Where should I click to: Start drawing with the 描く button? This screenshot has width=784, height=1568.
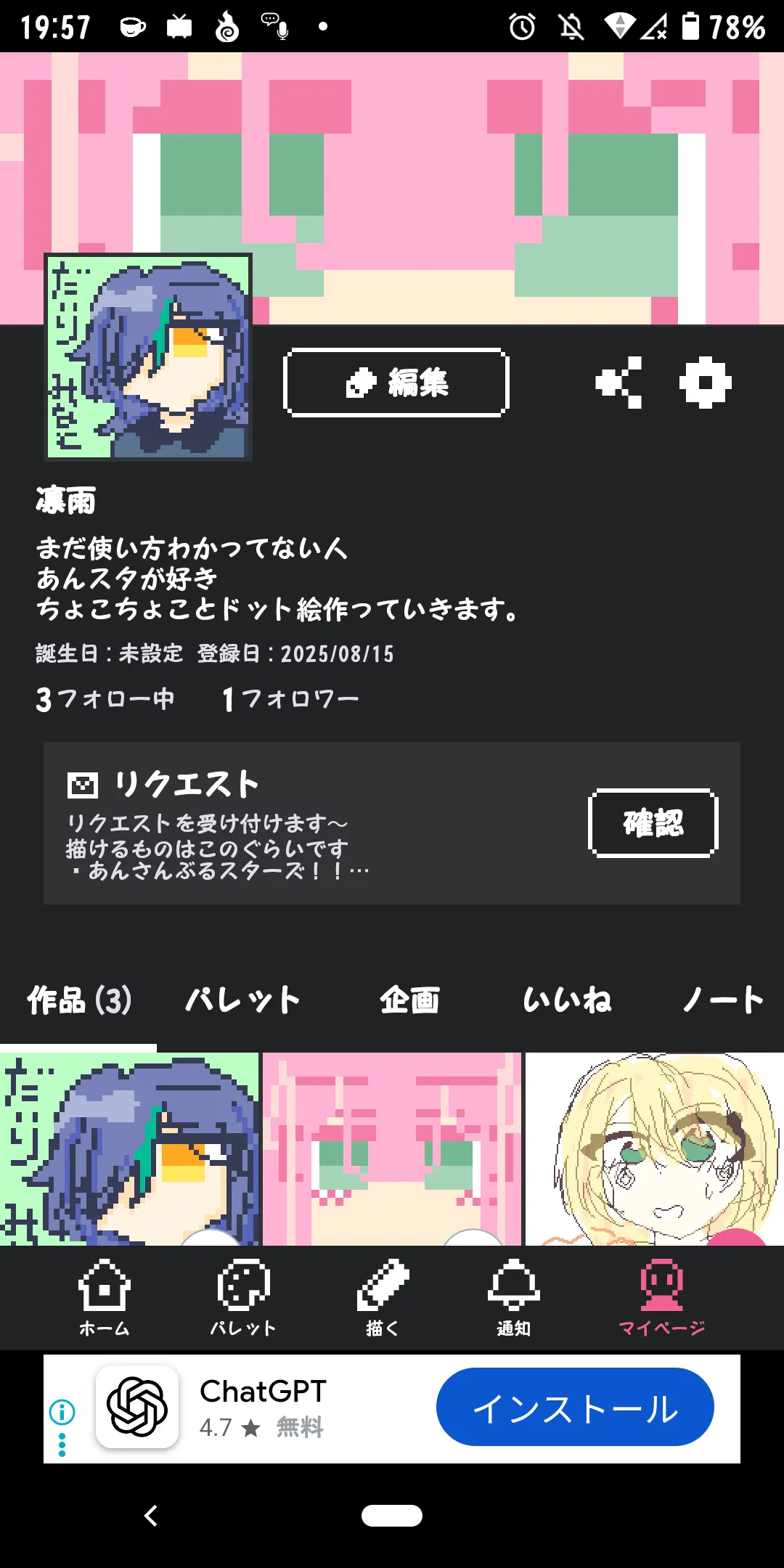coord(383,1297)
